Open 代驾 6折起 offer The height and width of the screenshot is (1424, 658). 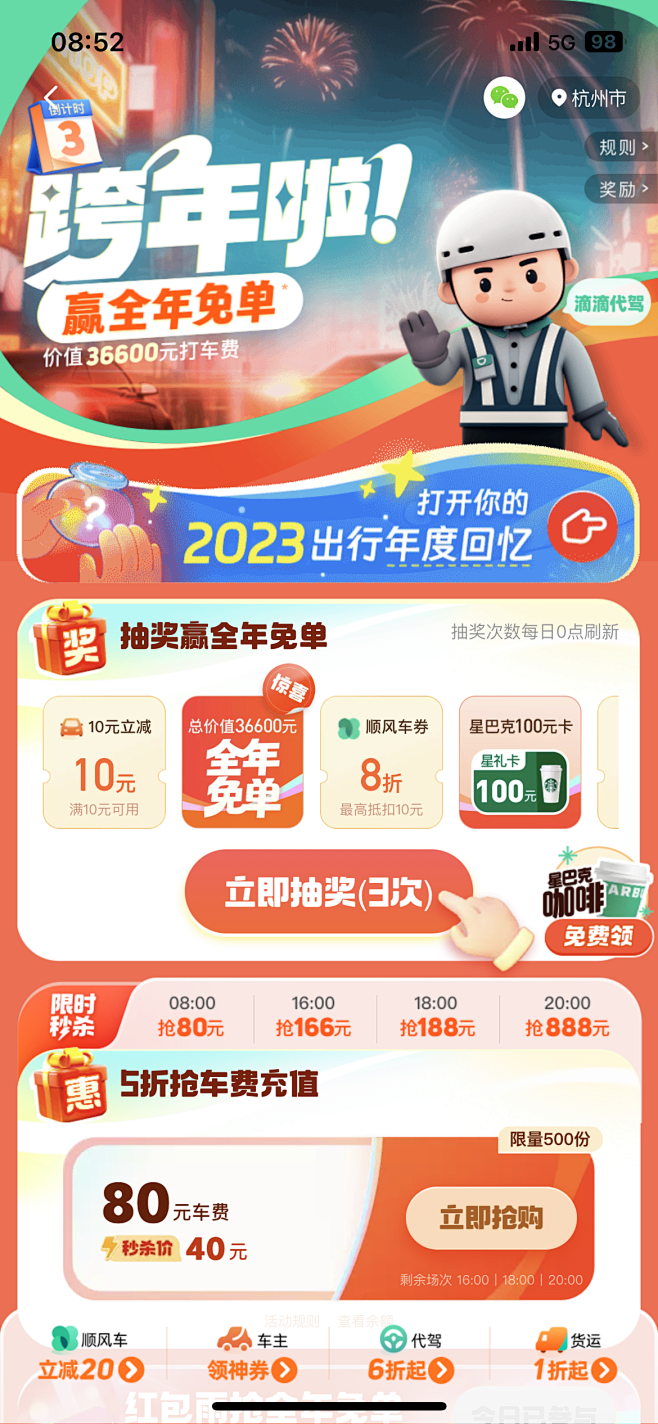point(411,1357)
